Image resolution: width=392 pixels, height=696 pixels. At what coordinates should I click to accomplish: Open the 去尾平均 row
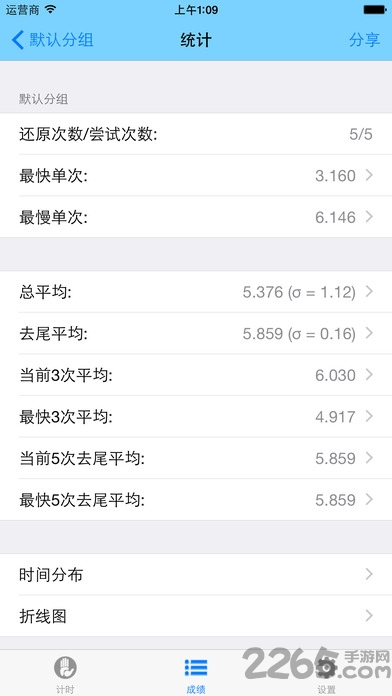coord(196,334)
